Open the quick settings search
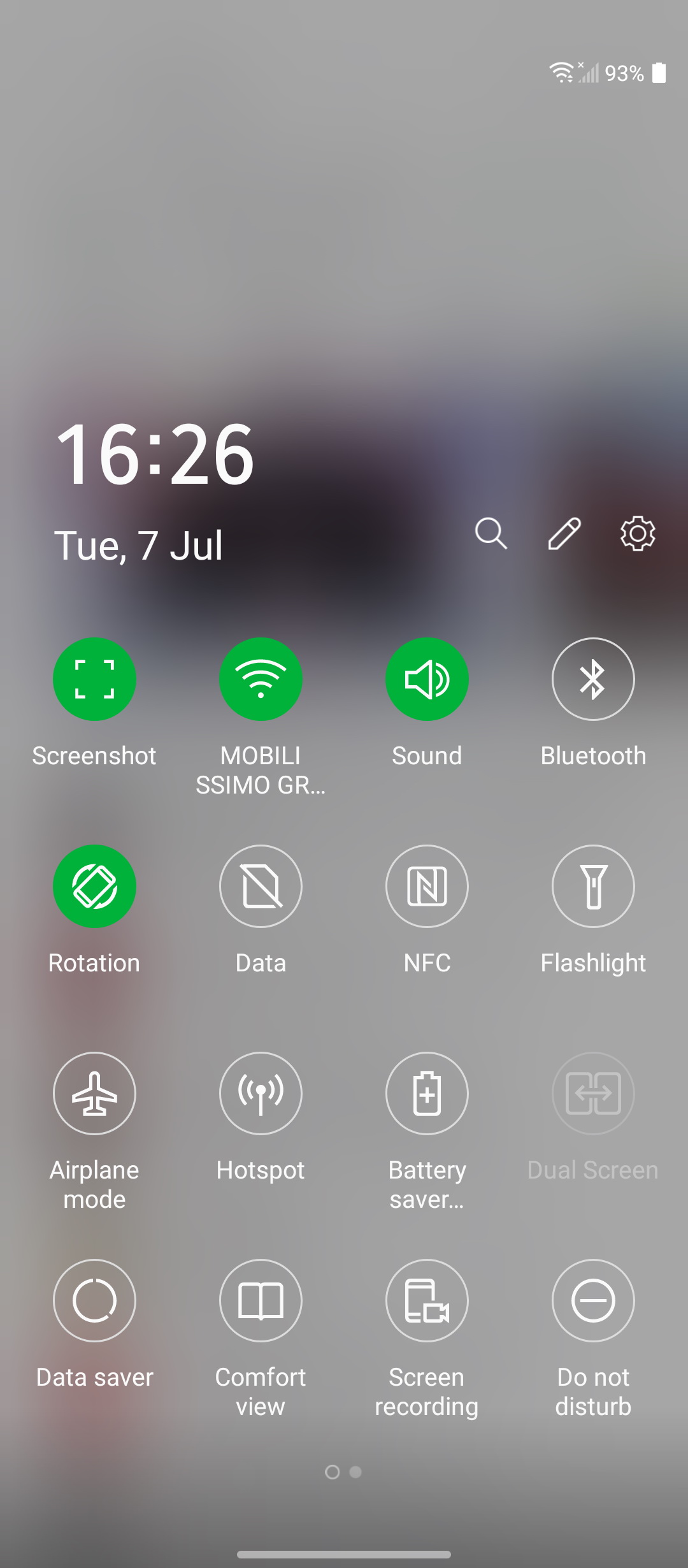Viewport: 688px width, 1568px height. [x=491, y=534]
